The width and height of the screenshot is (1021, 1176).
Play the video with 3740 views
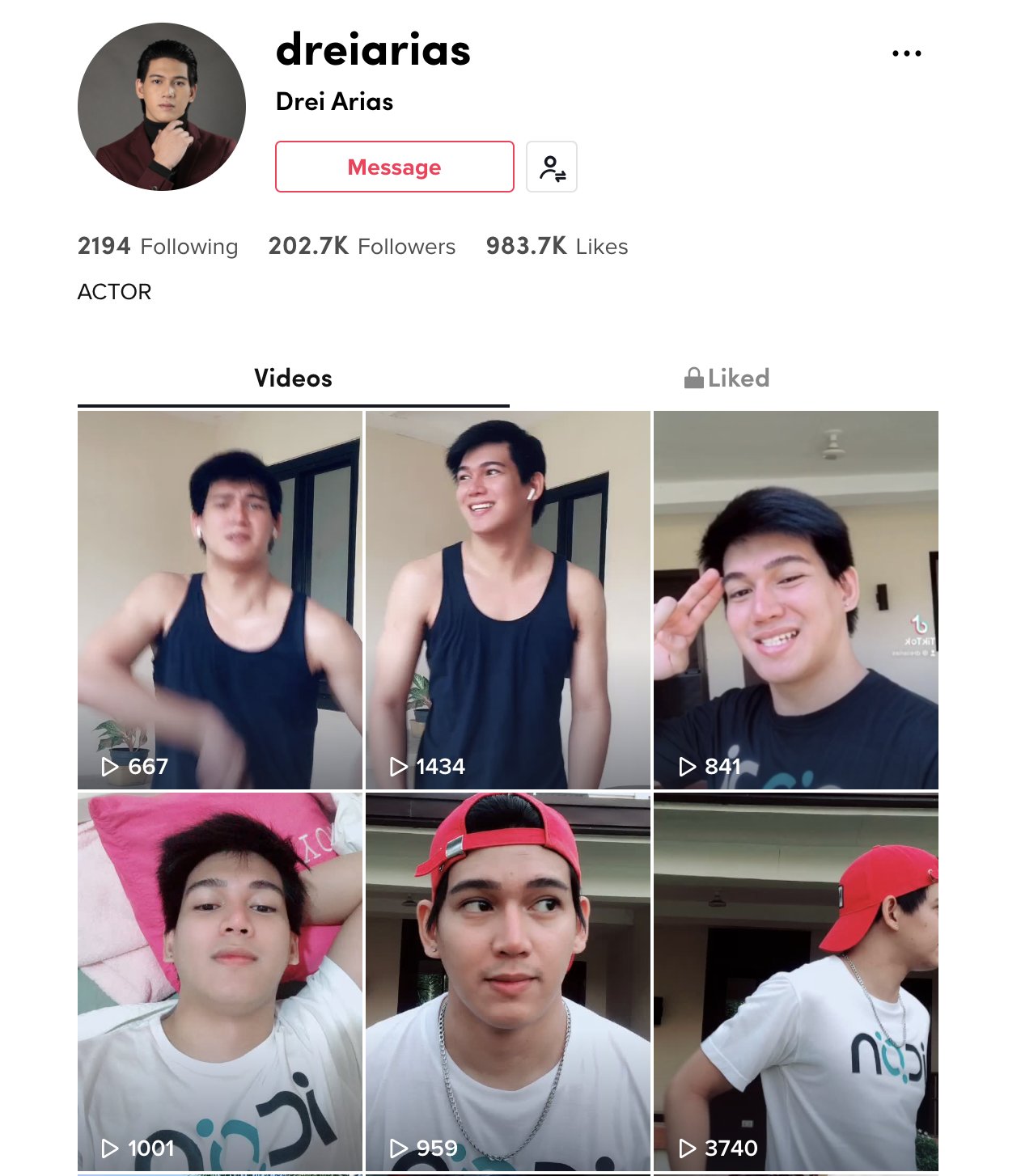[x=795, y=981]
